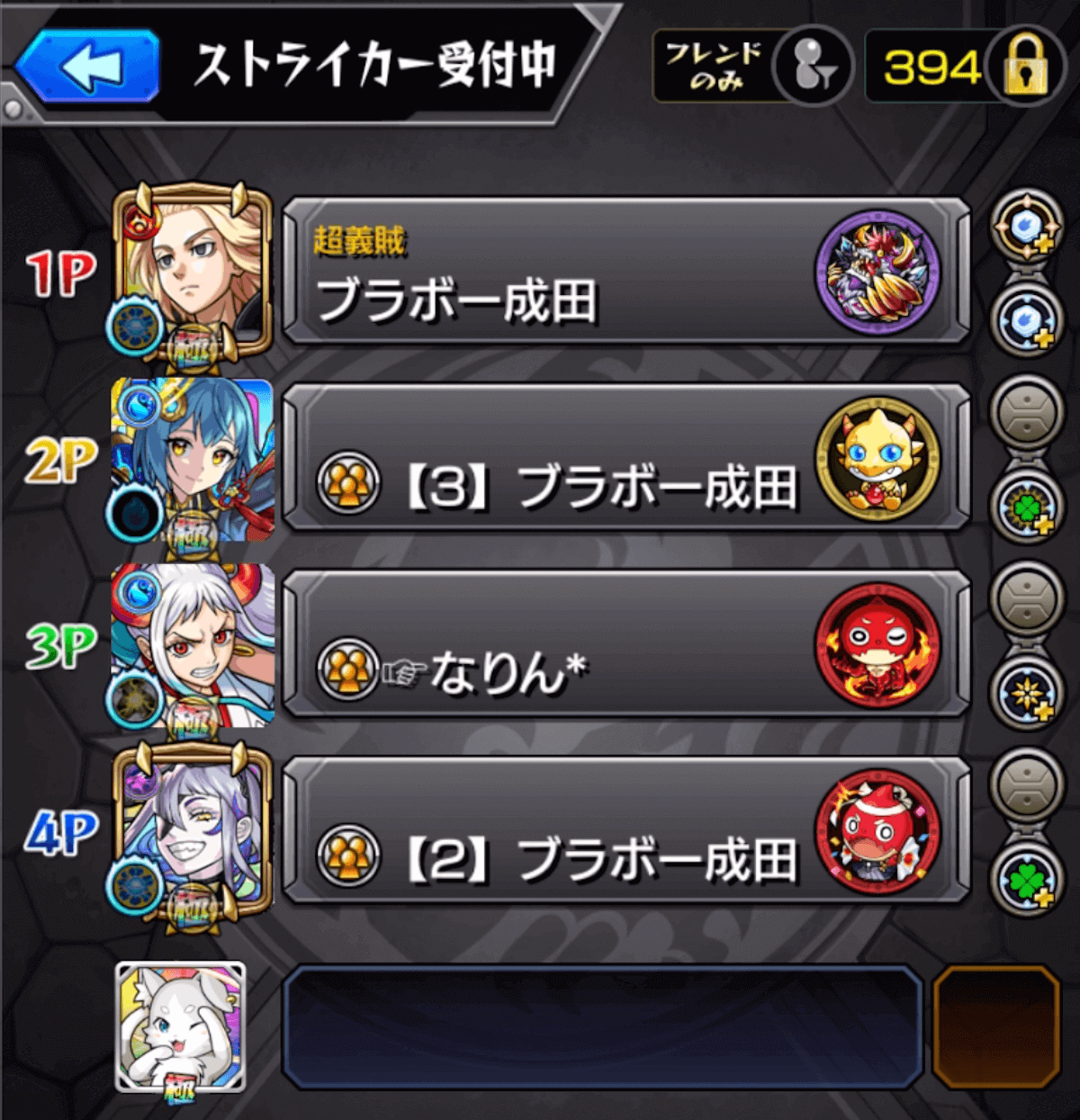Viewport: 1080px width, 1120px height.
Task: Tap the lower item slot beside 1P
Action: pos(1027,318)
